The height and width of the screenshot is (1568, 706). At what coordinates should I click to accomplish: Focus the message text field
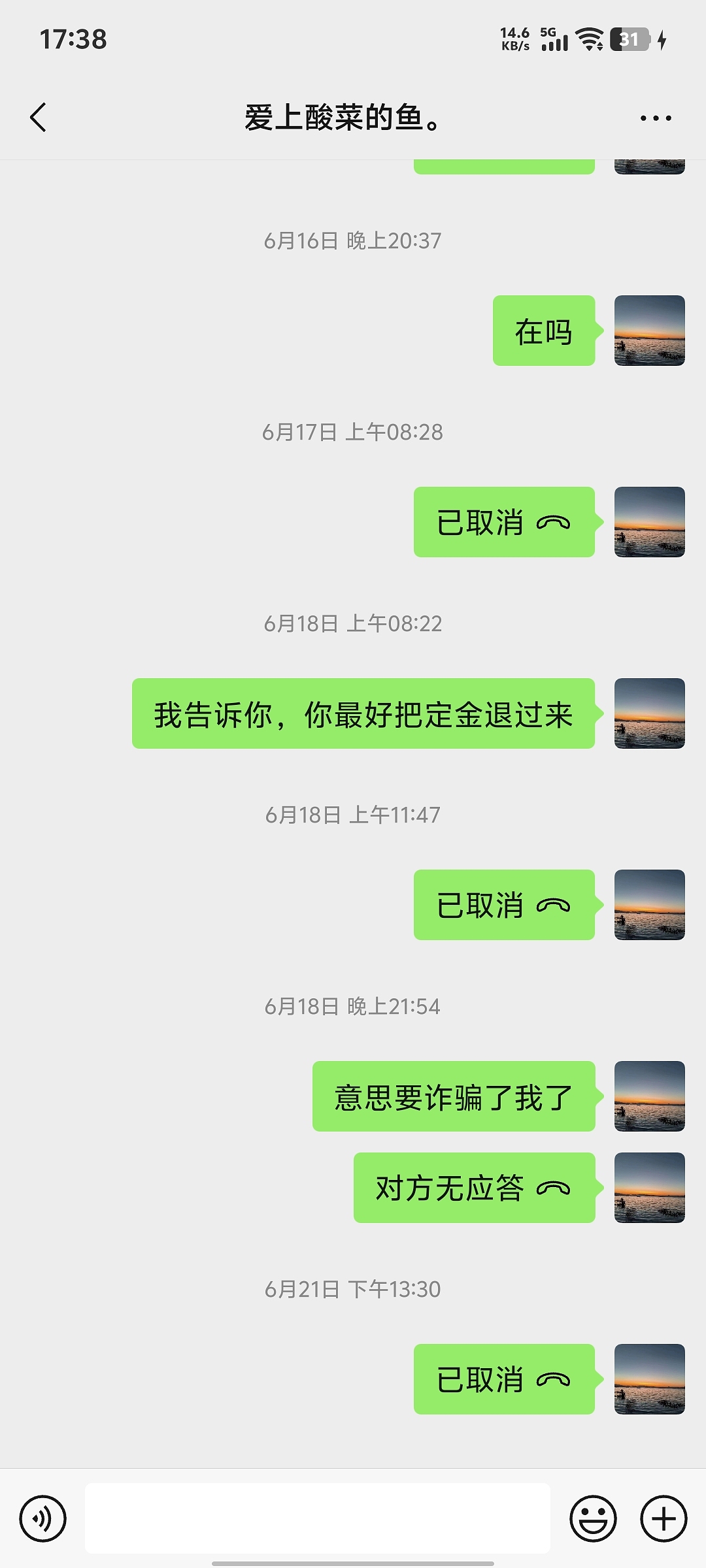pos(317,1518)
